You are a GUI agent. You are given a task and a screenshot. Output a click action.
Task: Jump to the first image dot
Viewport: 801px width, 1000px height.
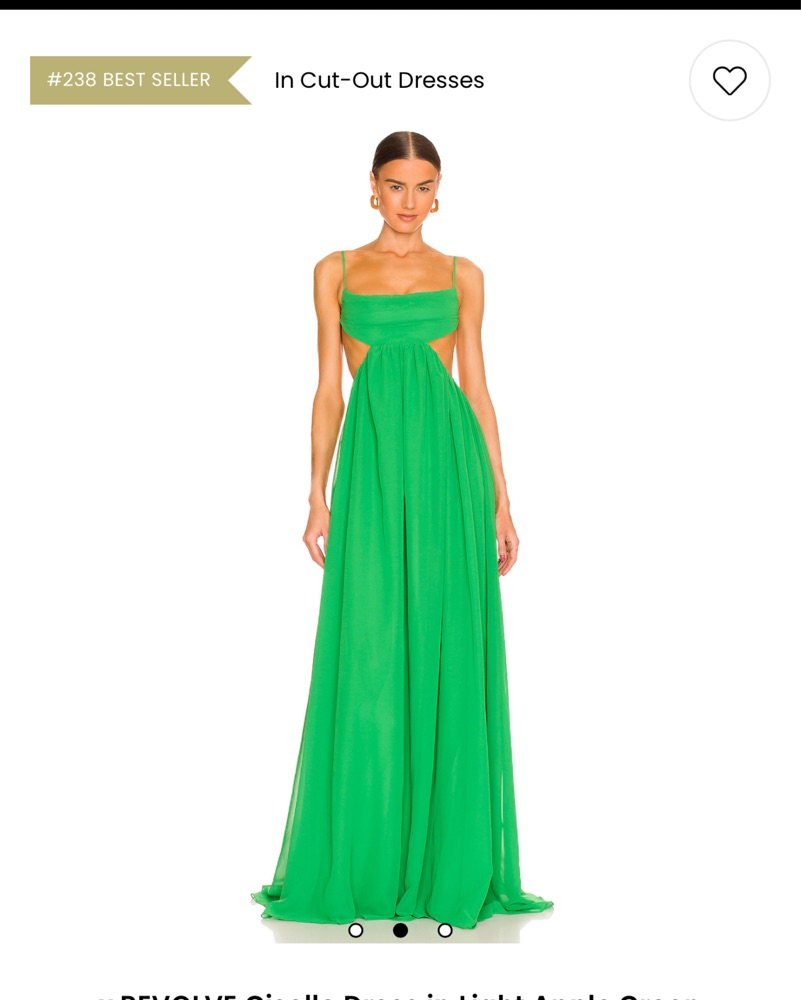coord(355,930)
